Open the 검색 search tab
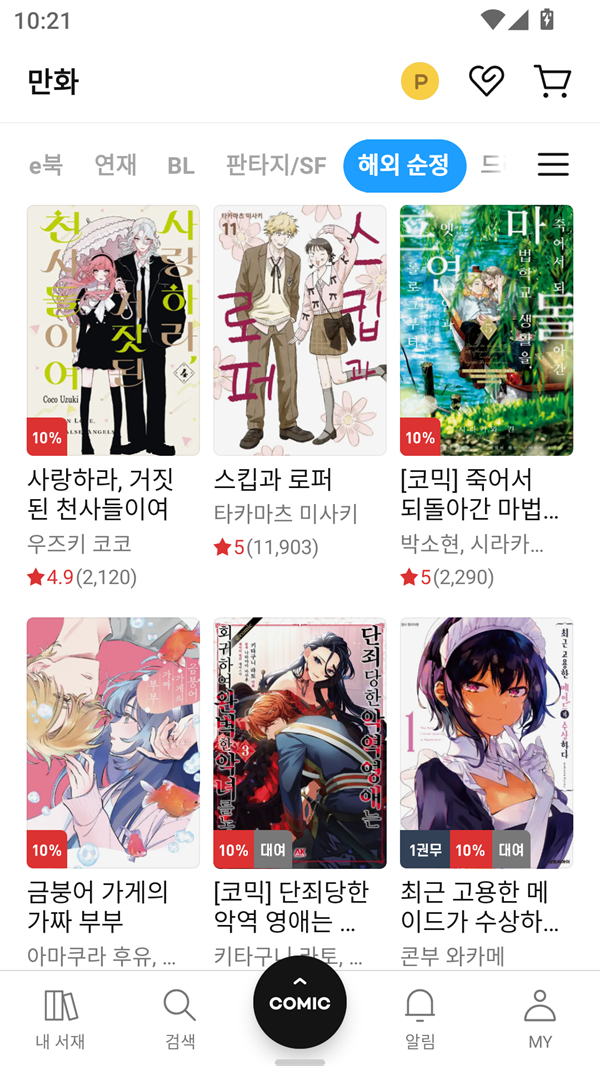This screenshot has height=1066, width=600. pyautogui.click(x=180, y=1018)
